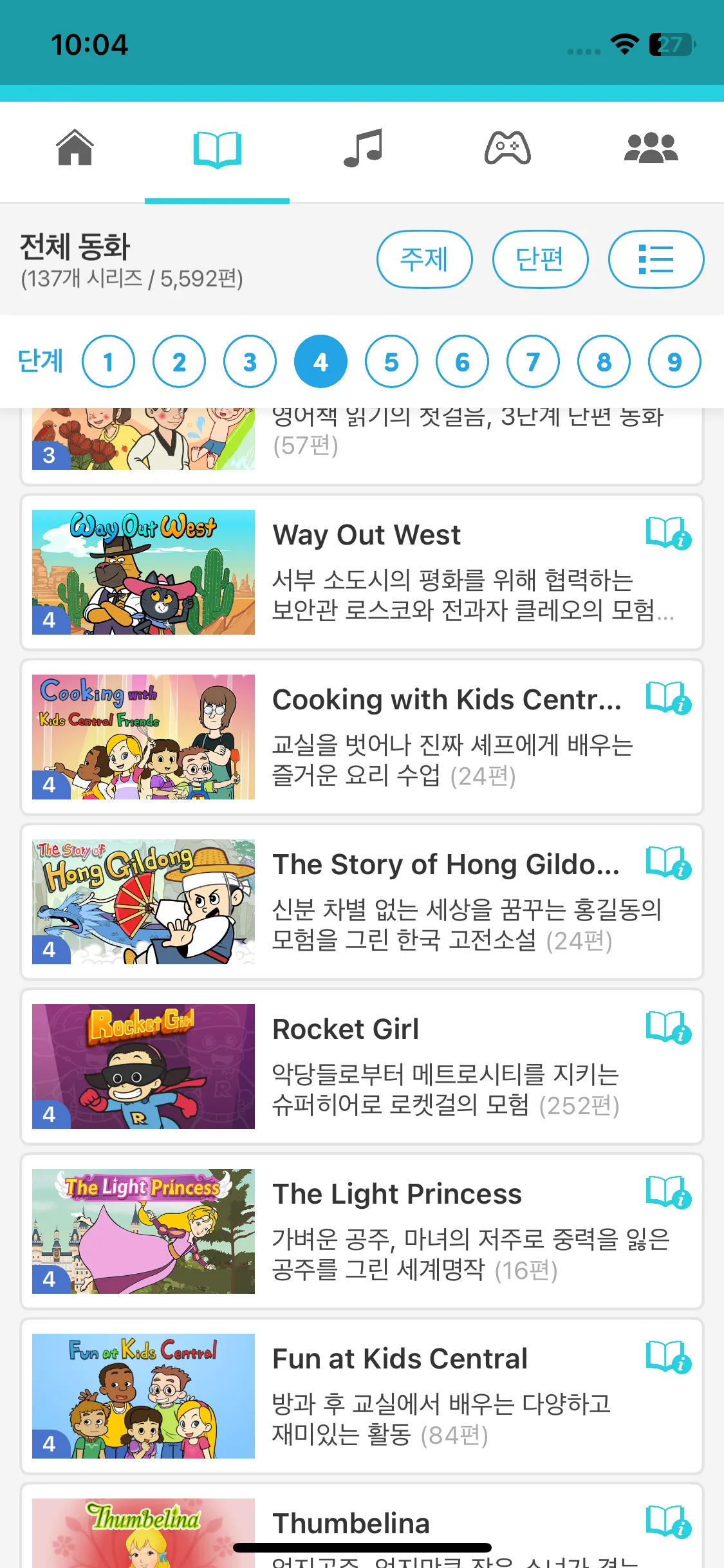Show level 7 stories

pyautogui.click(x=533, y=362)
